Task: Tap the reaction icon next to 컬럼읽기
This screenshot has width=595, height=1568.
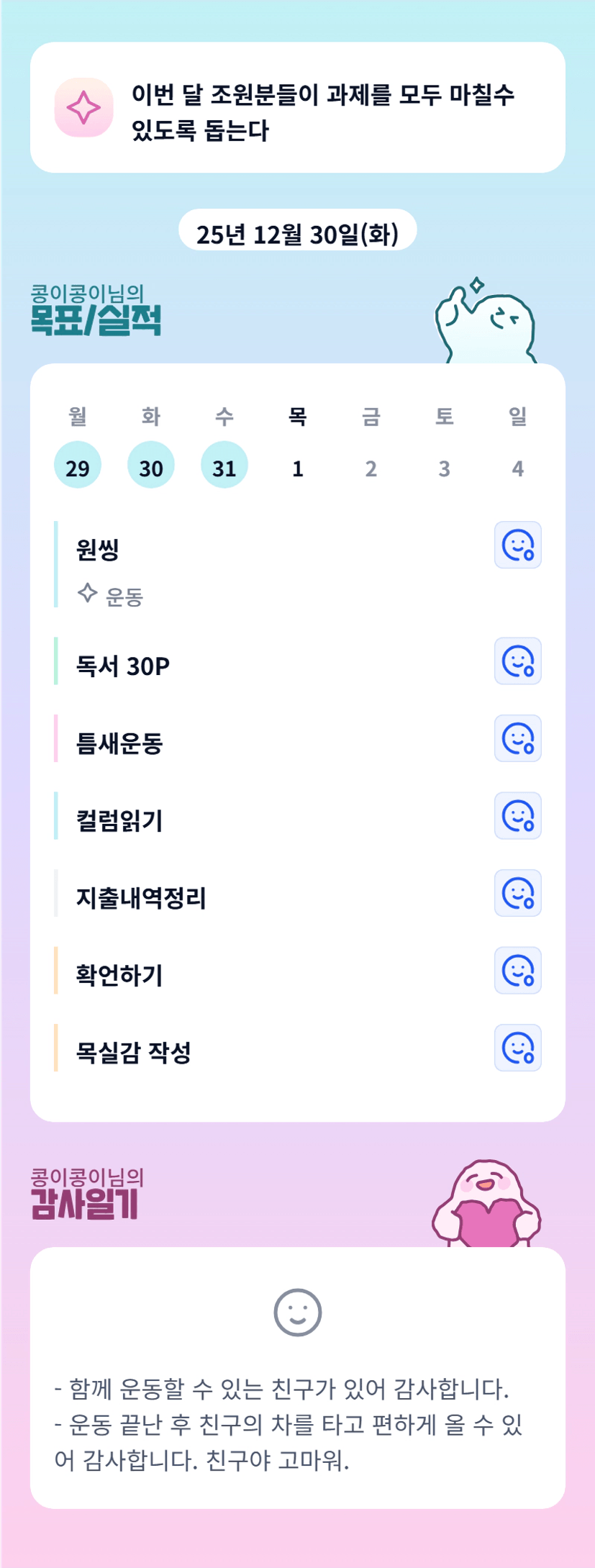Action: [x=517, y=816]
